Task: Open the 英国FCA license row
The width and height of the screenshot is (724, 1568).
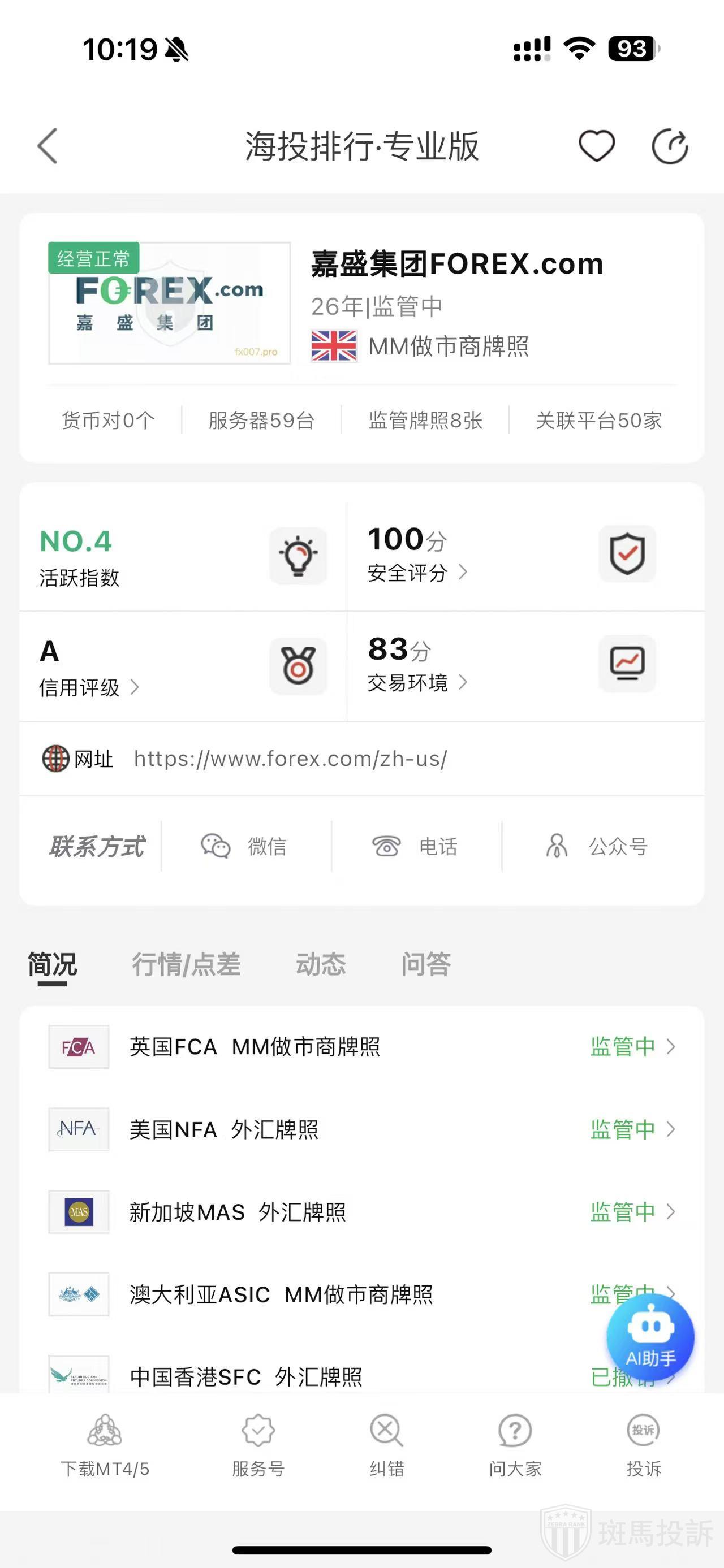Action: click(x=361, y=1047)
